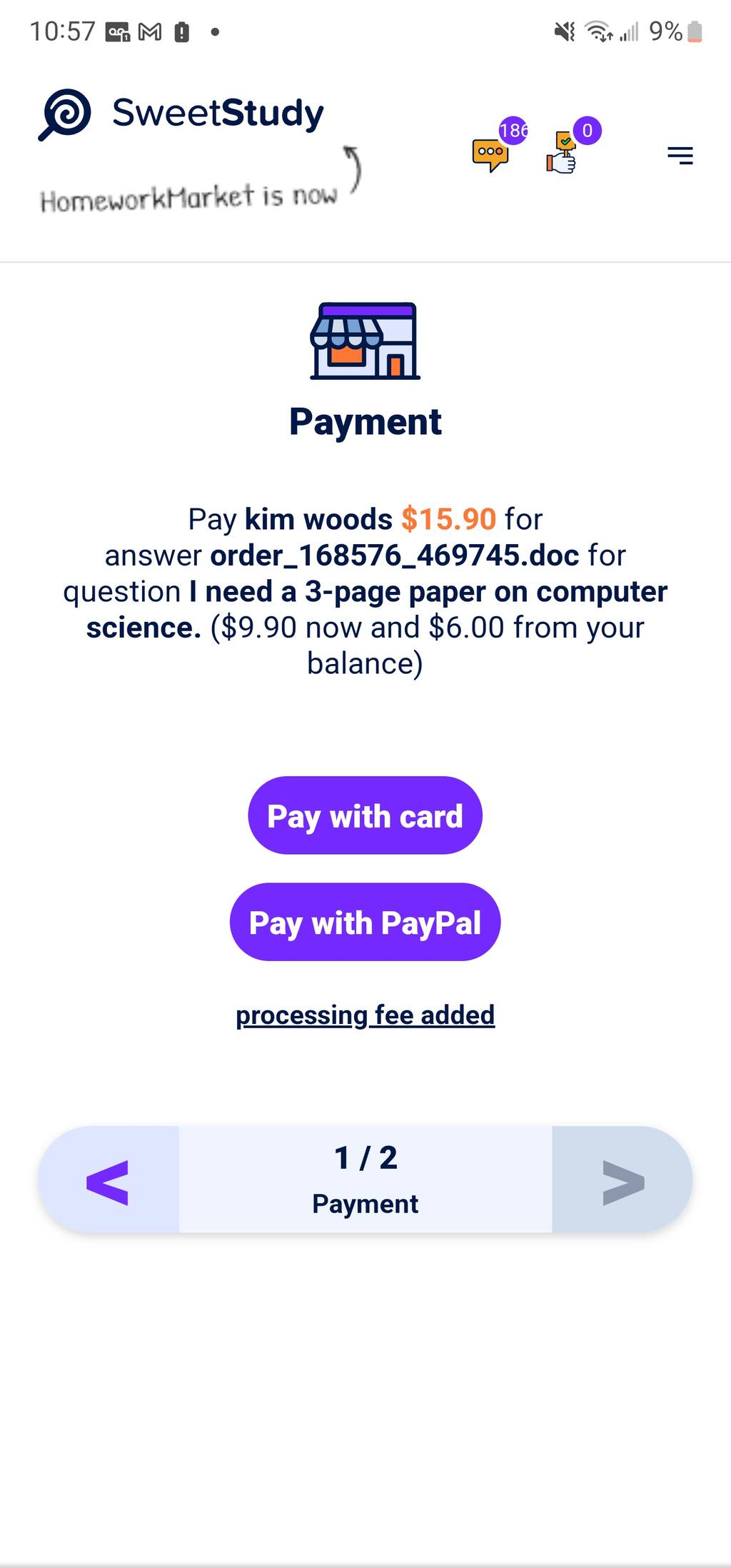The width and height of the screenshot is (731, 1568).
Task: Open the hamburger menu
Action: click(680, 155)
